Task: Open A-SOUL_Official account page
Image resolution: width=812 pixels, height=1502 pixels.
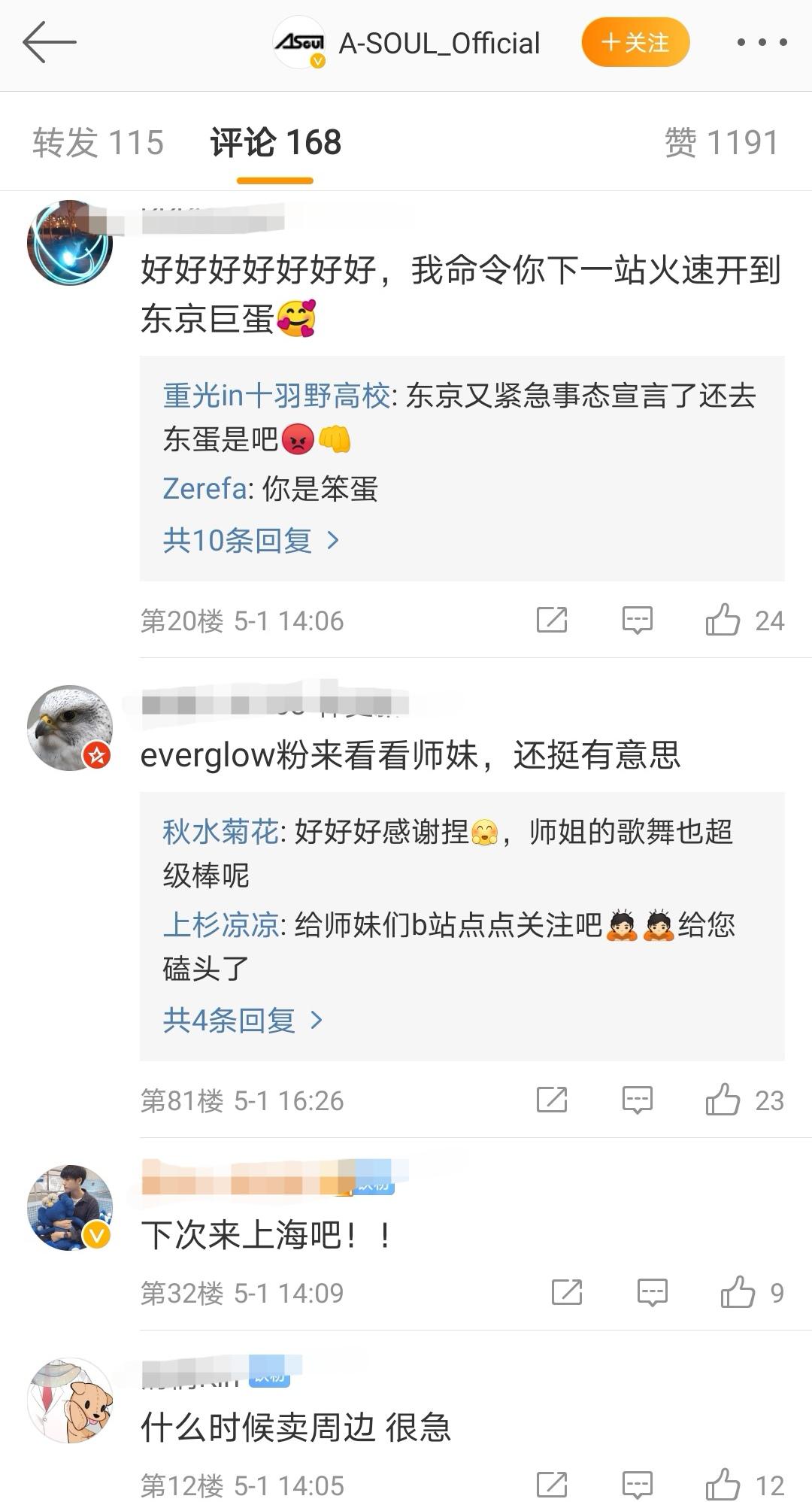Action: 438,44
